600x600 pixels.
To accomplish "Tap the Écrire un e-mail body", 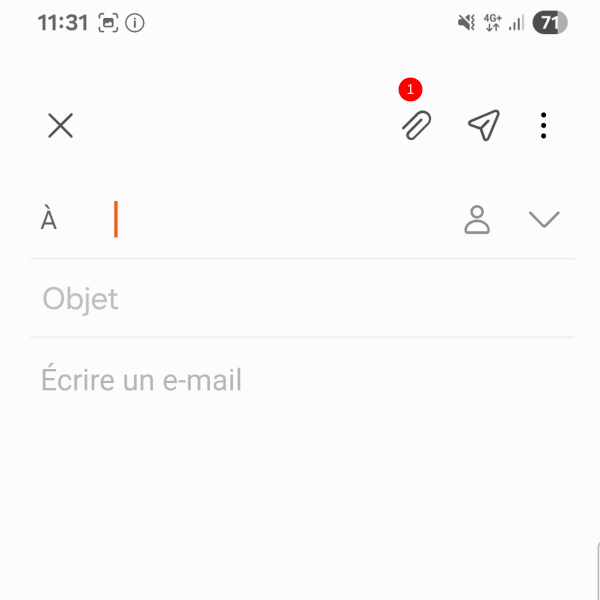I will [x=300, y=381].
